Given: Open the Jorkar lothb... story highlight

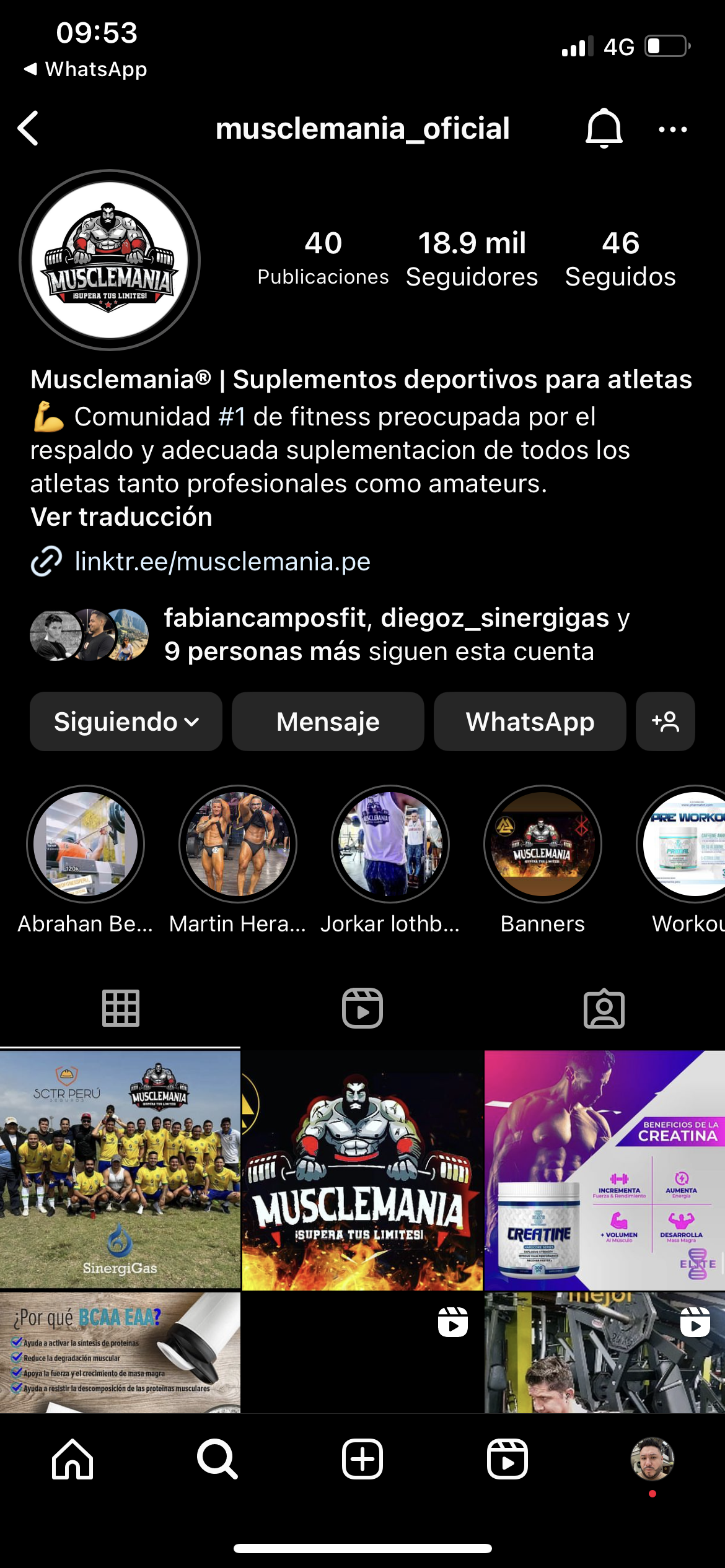Looking at the screenshot, I should point(390,844).
